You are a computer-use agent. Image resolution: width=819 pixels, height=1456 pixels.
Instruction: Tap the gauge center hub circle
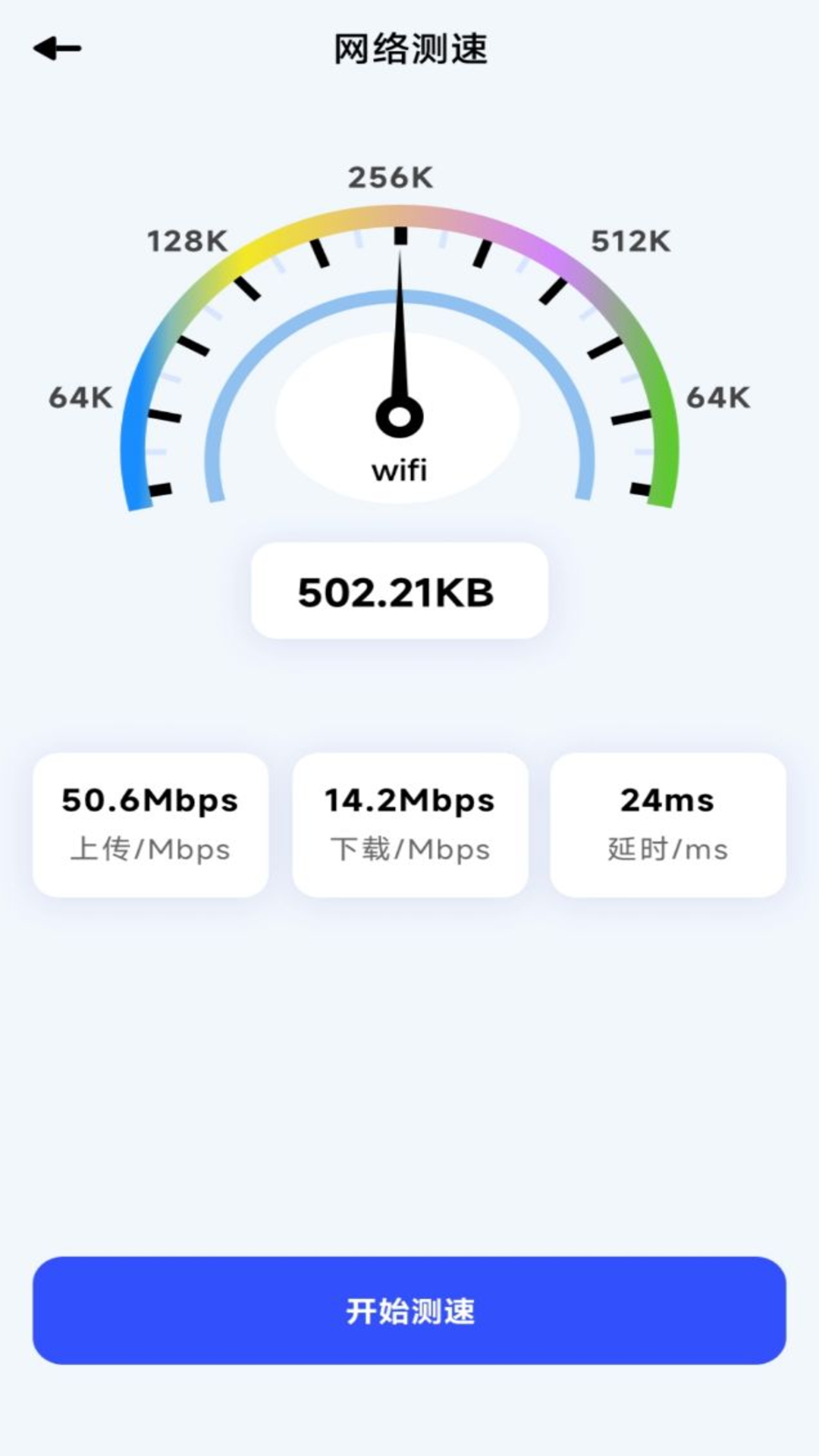pyautogui.click(x=400, y=416)
